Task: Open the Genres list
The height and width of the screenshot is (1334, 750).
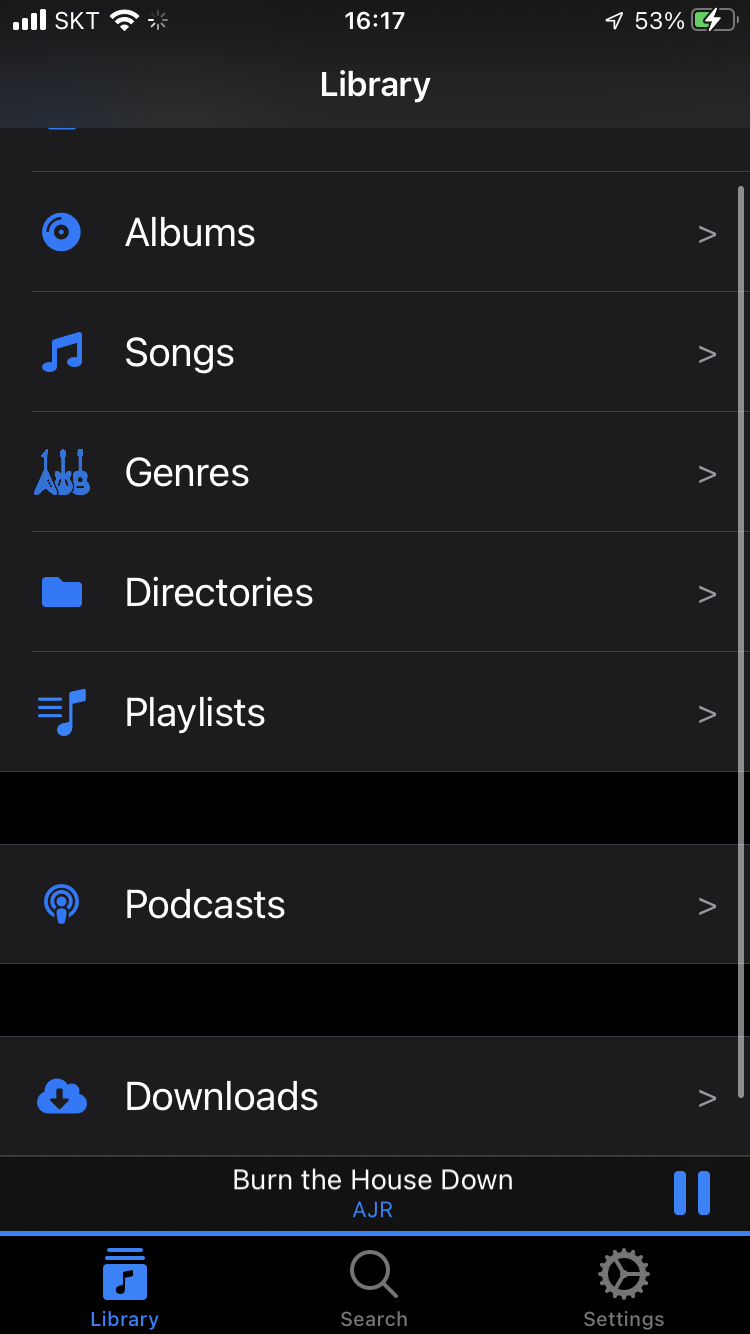Action: [375, 473]
